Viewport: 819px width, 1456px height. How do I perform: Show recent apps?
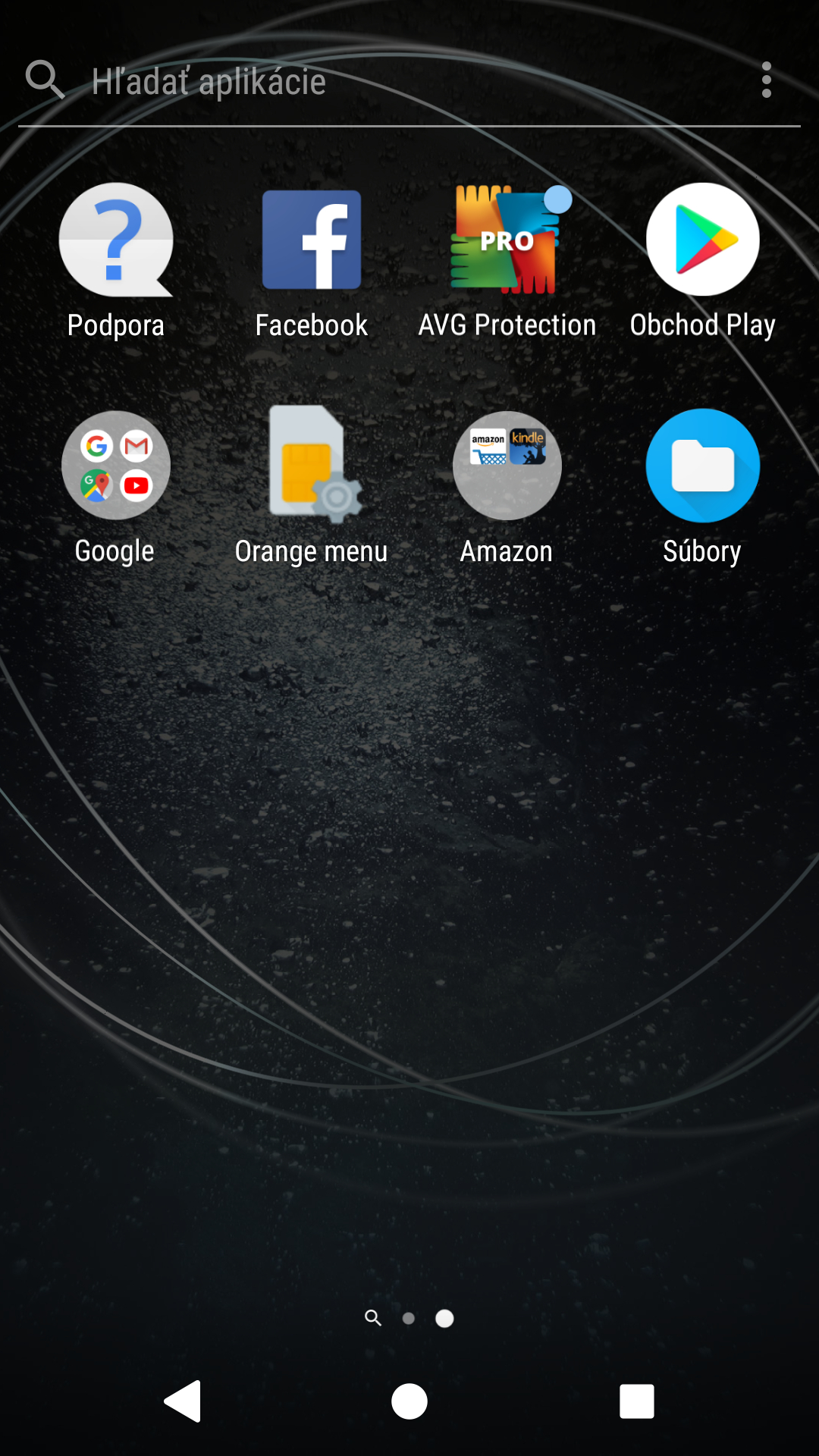point(637,1401)
